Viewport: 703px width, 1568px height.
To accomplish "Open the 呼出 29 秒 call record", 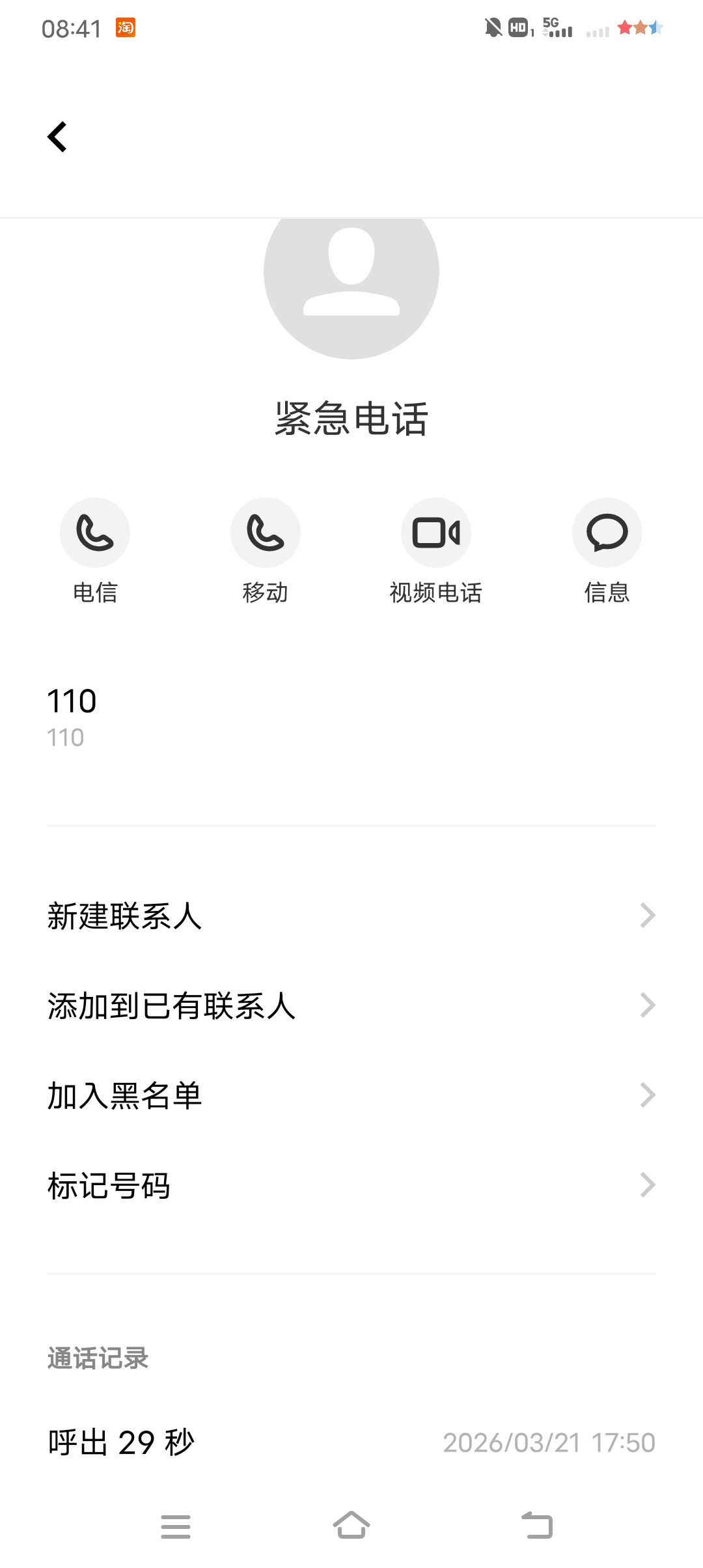I will [351, 1442].
